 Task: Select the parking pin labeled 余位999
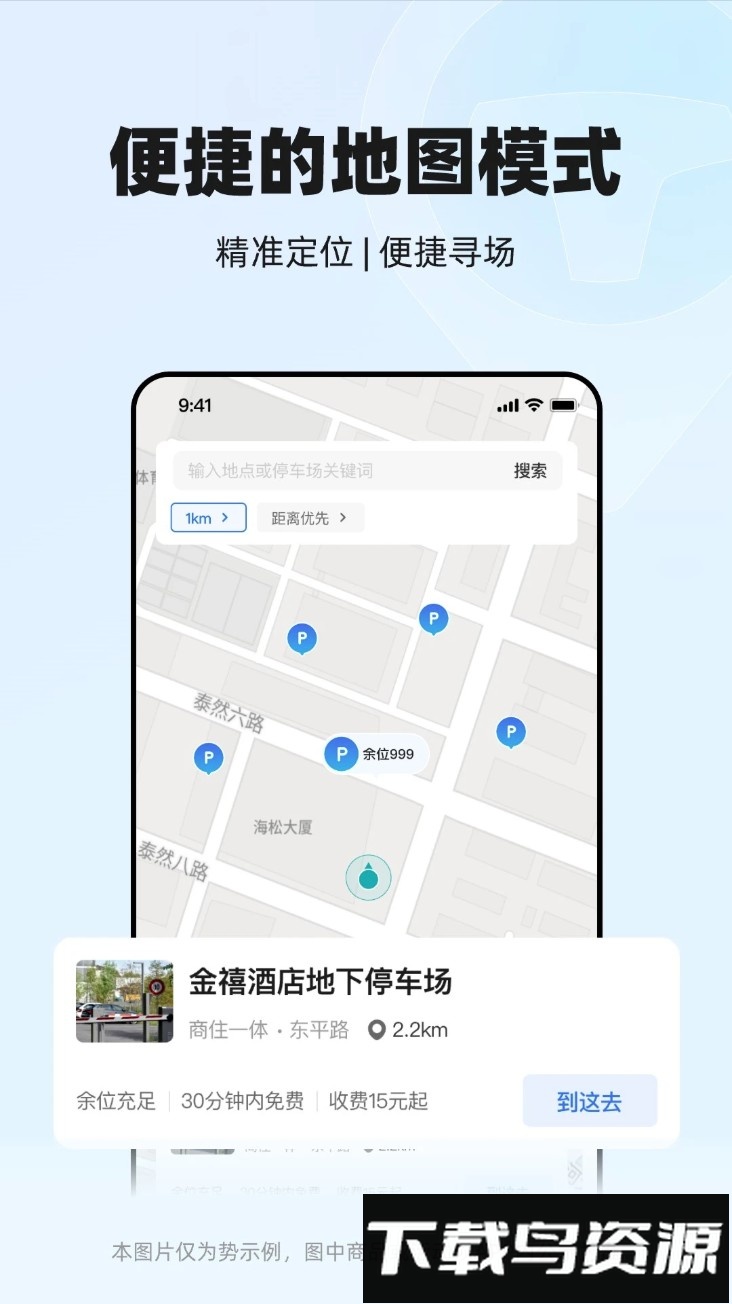point(341,753)
